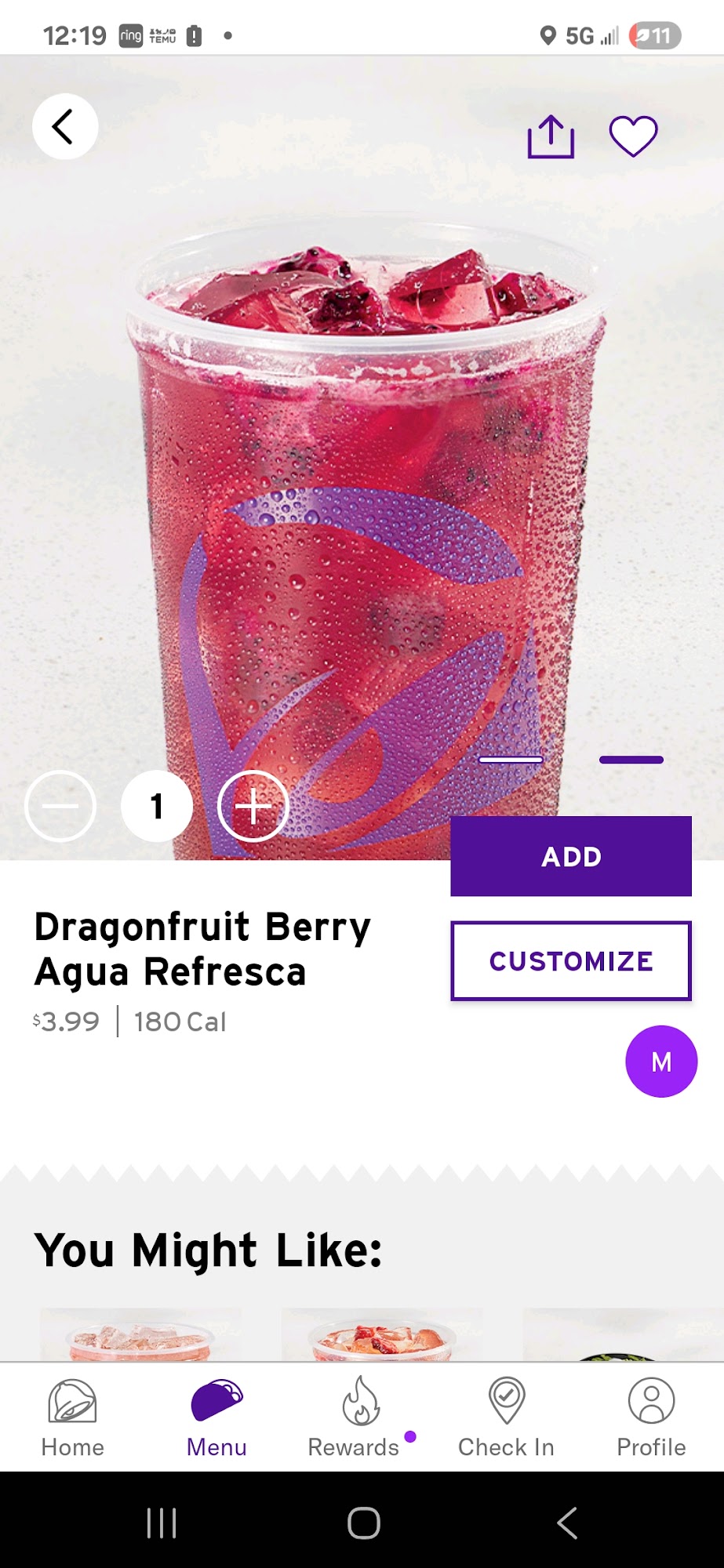
Task: Favorite this drink with the heart icon
Action: pyautogui.click(x=632, y=135)
